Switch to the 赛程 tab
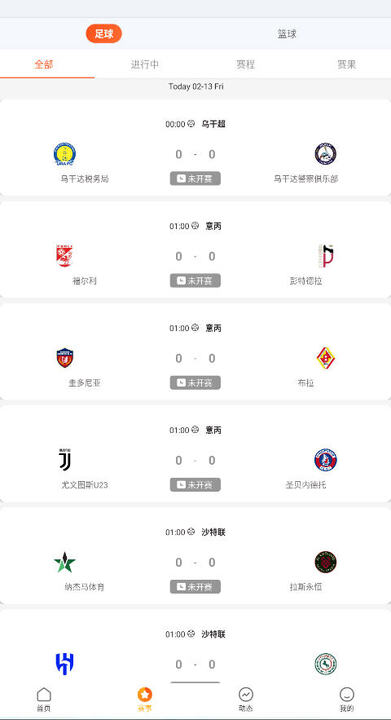391x720 pixels. pos(246,65)
